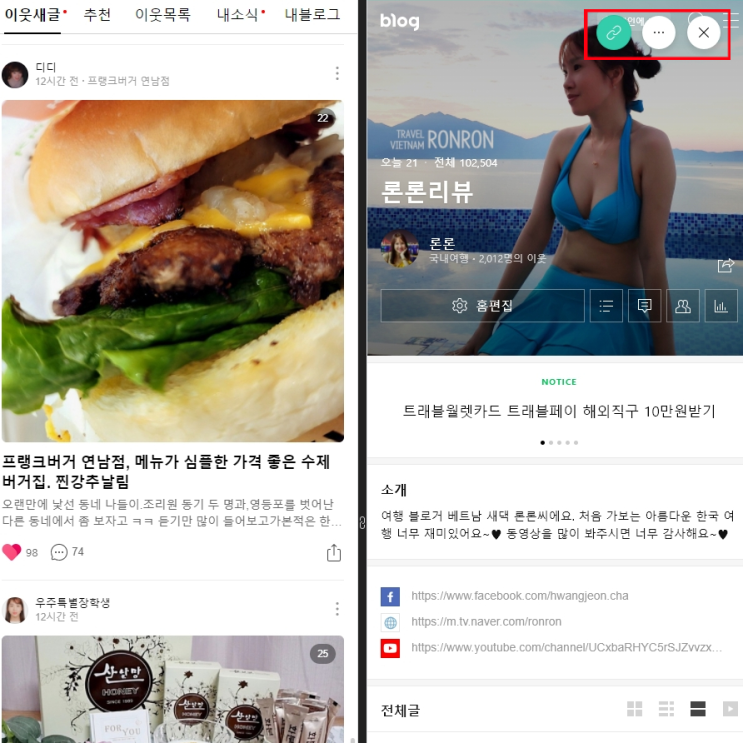Share the 론론리뷰 blog

[x=725, y=265]
